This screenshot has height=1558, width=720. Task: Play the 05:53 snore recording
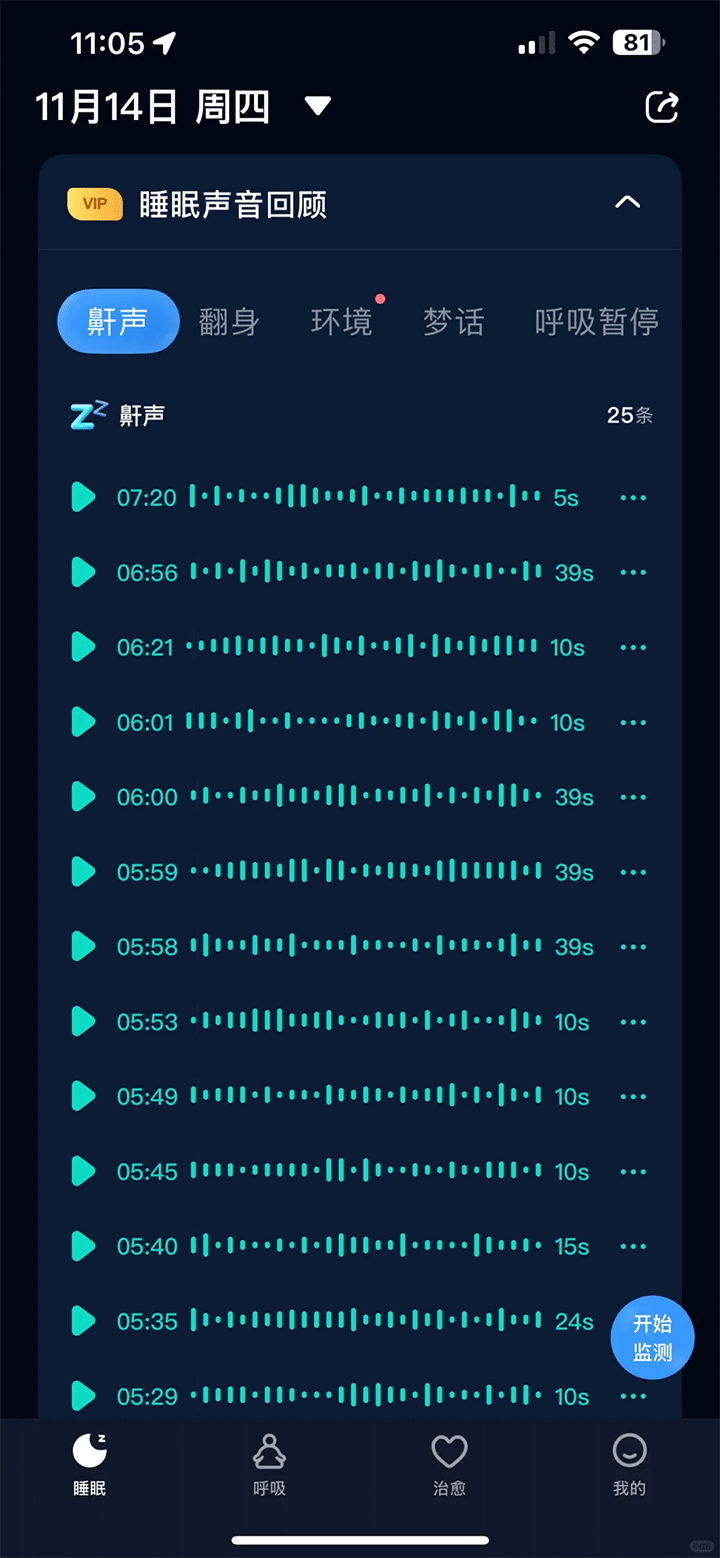pos(83,1021)
